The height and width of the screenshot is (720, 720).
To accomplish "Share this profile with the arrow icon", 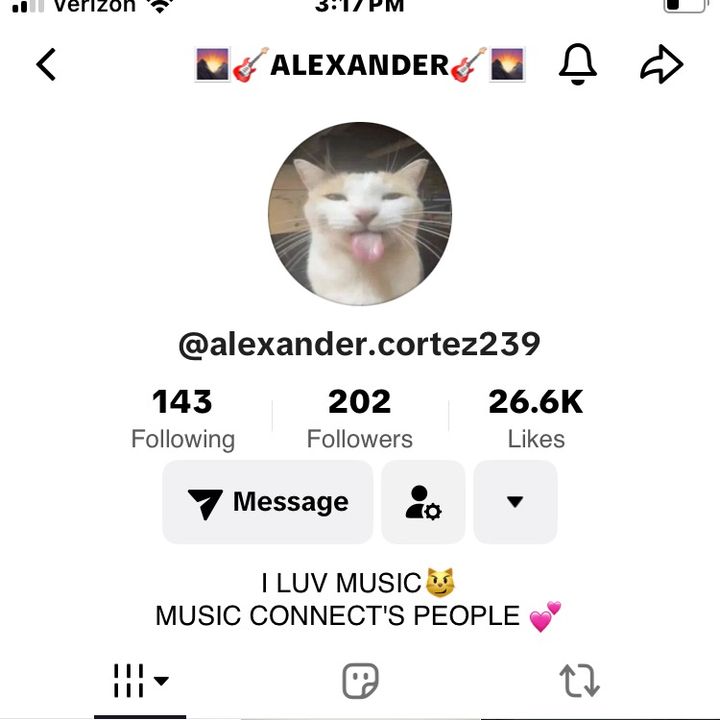I will [x=661, y=65].
